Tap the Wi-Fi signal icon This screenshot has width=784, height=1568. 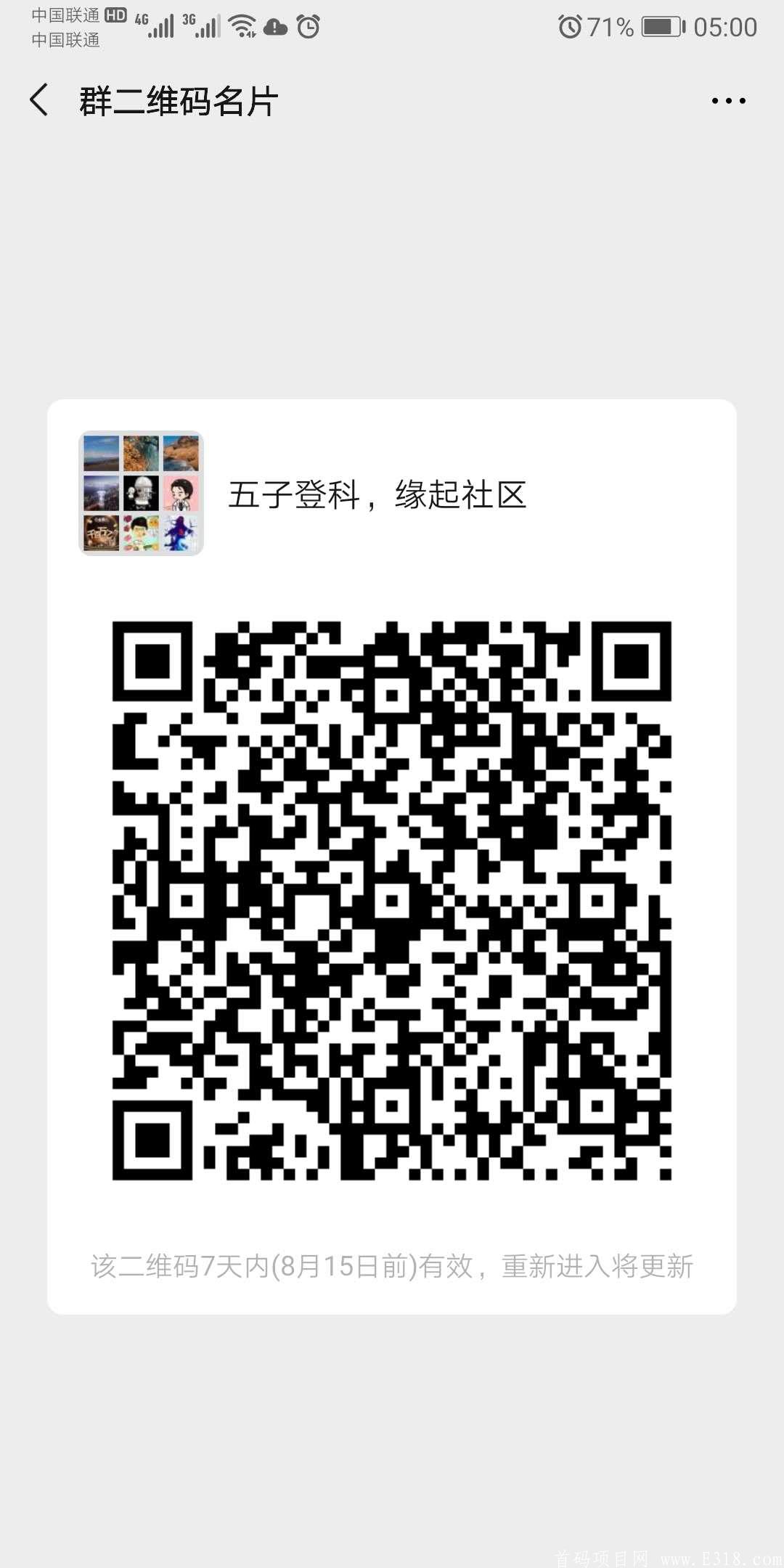click(x=242, y=28)
